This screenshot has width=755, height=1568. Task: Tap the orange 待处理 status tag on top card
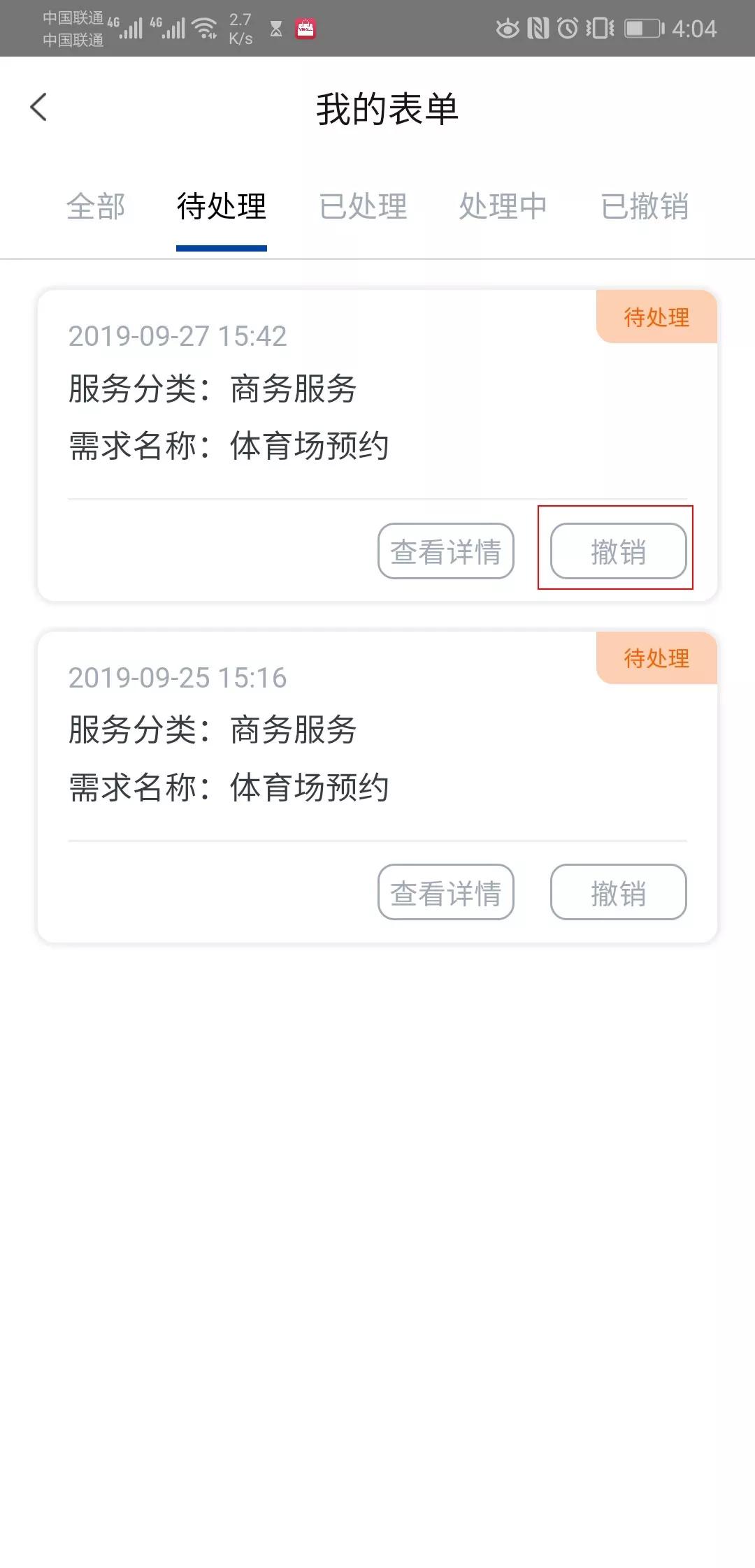pos(656,317)
